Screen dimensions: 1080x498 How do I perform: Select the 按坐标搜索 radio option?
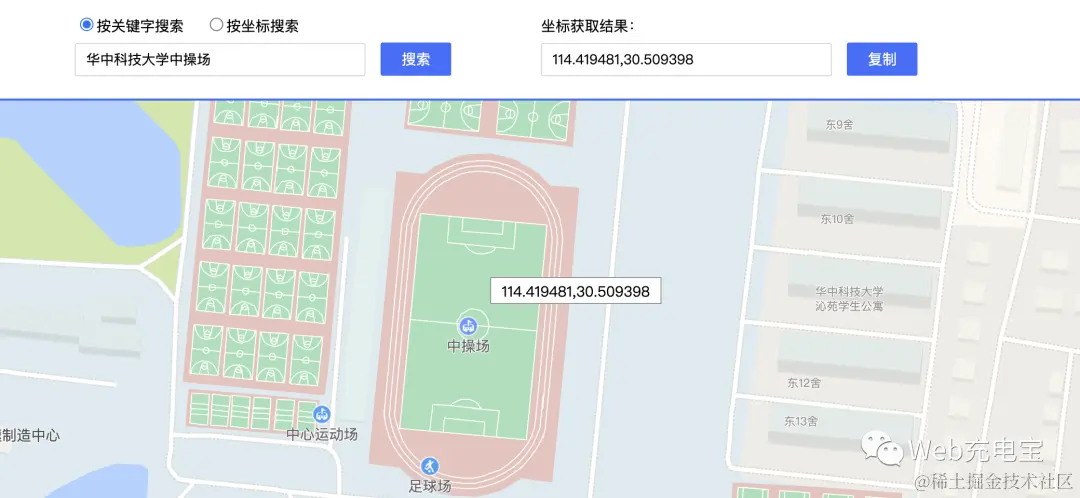tap(216, 25)
